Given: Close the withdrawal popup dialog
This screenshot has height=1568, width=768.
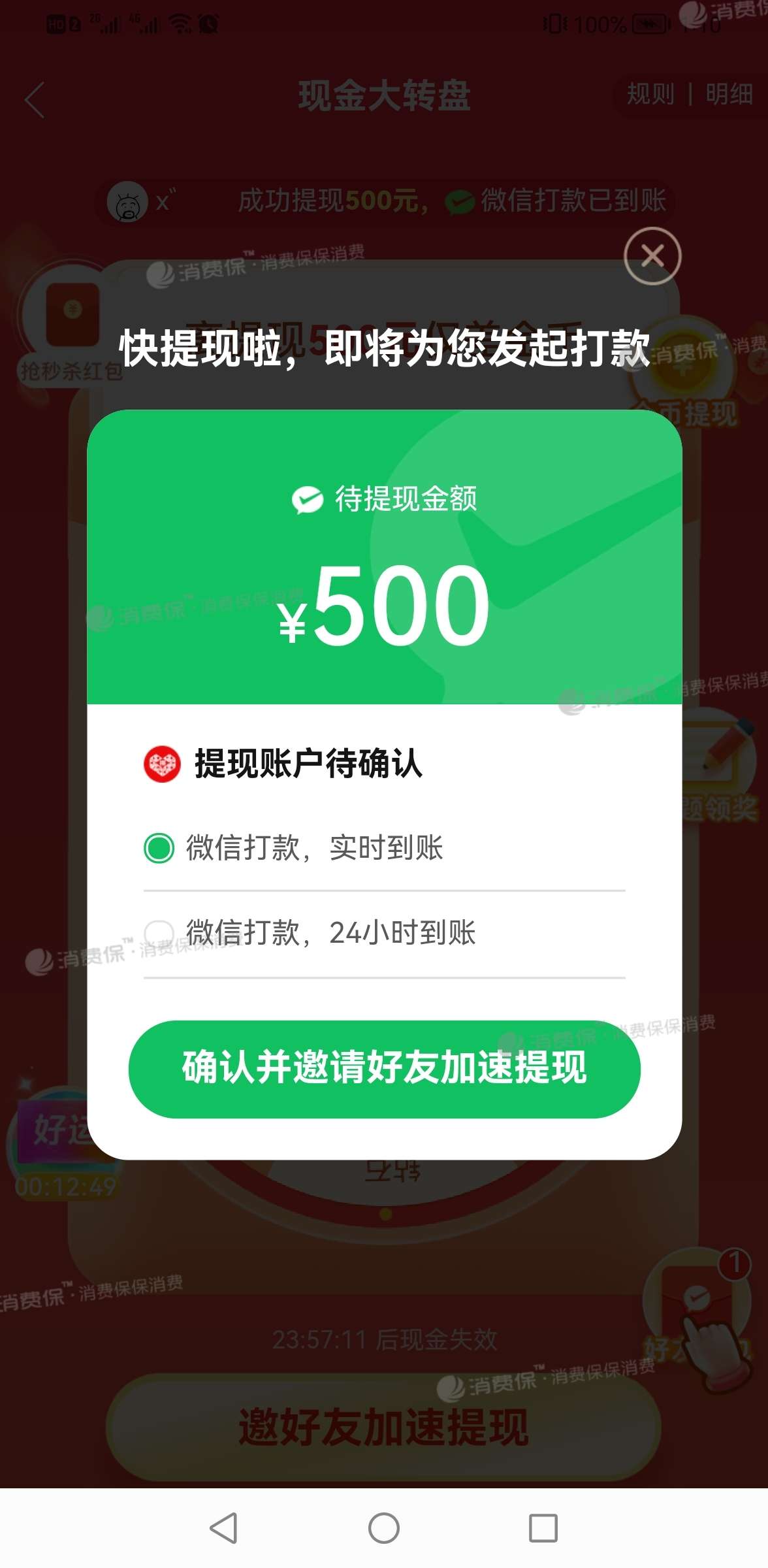Looking at the screenshot, I should [652, 256].
